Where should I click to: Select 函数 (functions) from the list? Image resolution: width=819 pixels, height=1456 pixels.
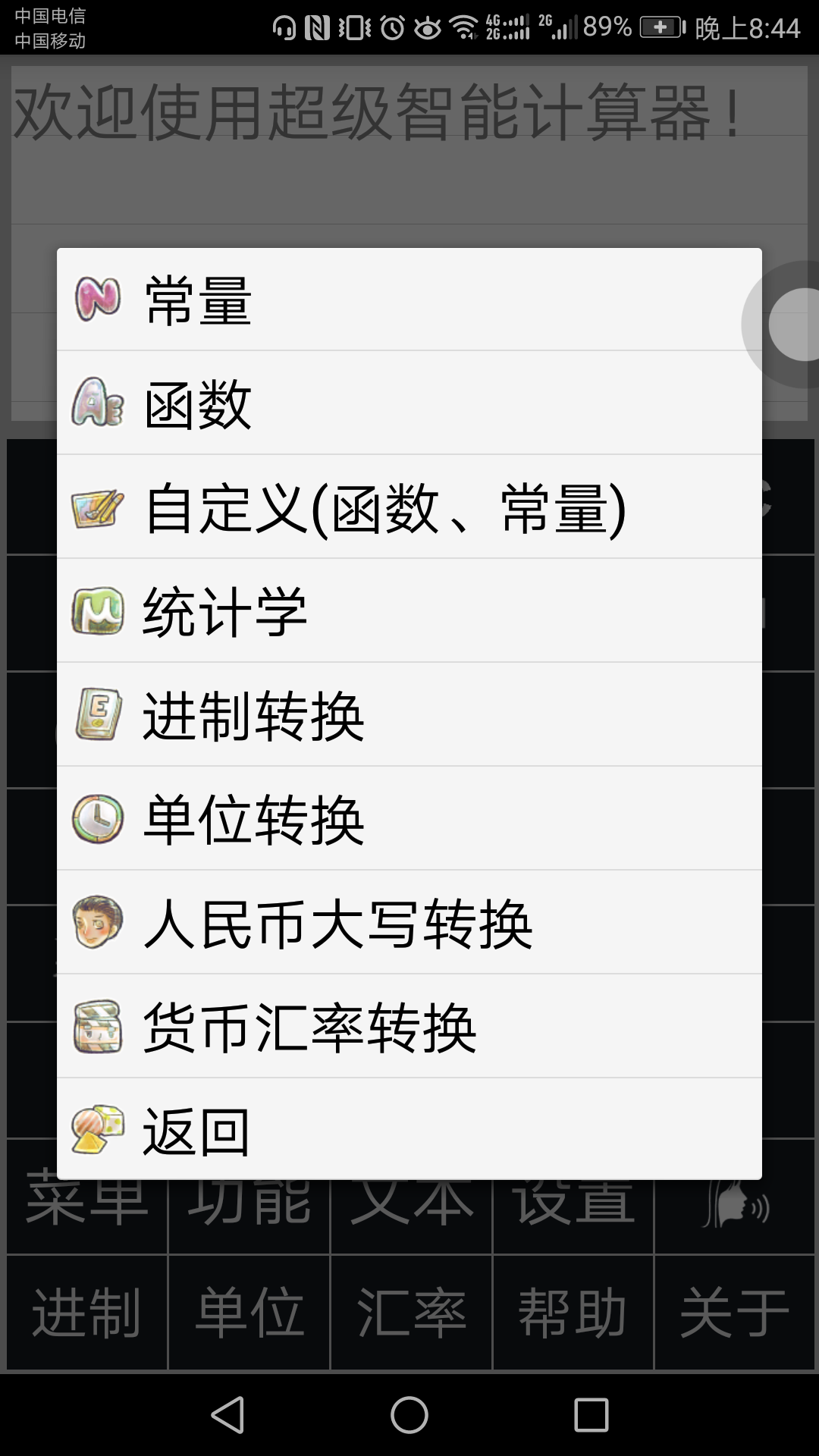click(409, 403)
